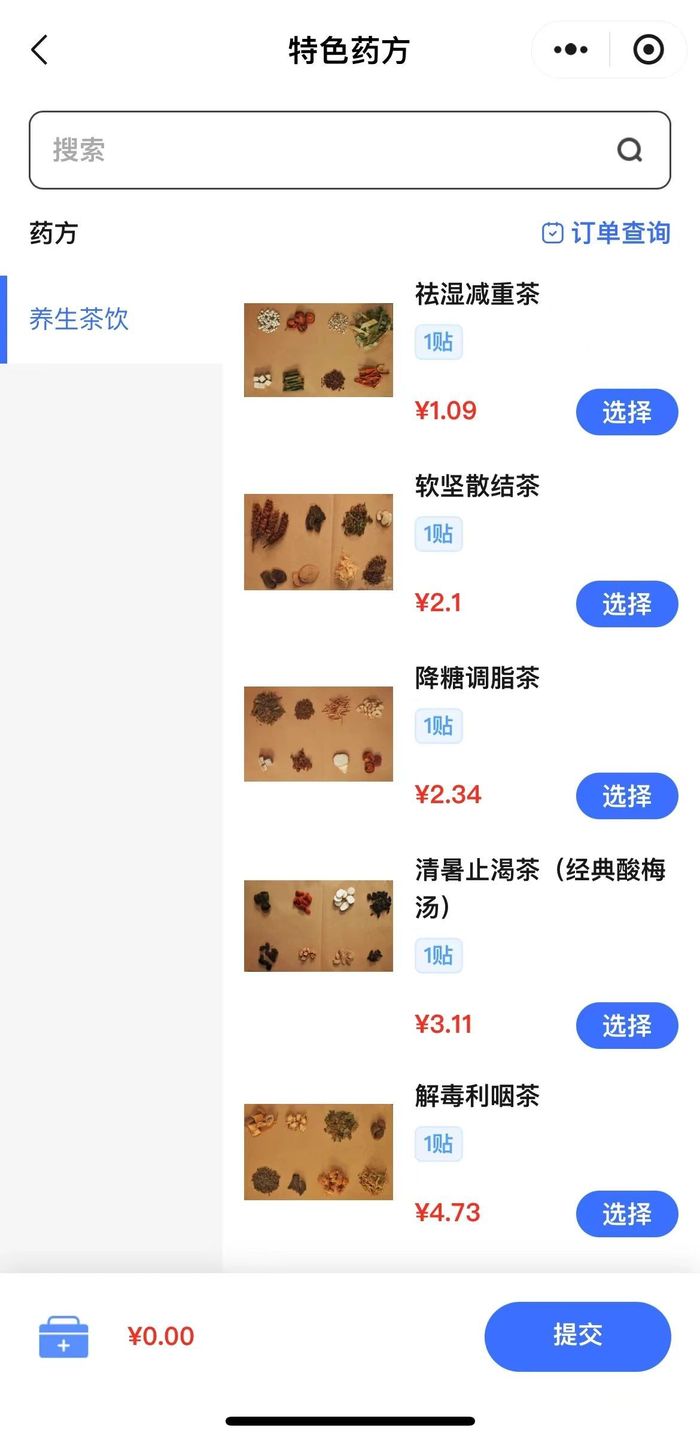The width and height of the screenshot is (700, 1440).
Task: Open 订单查询 order lookup
Action: (x=606, y=233)
